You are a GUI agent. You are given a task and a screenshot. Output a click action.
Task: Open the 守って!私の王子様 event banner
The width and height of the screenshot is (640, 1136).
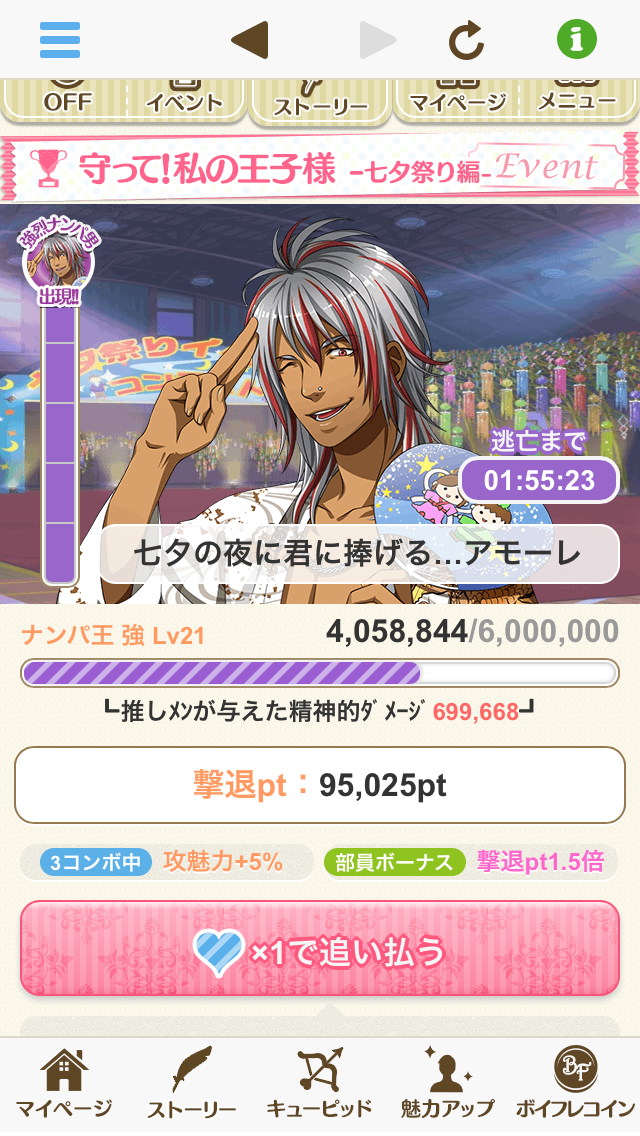pyautogui.click(x=320, y=168)
